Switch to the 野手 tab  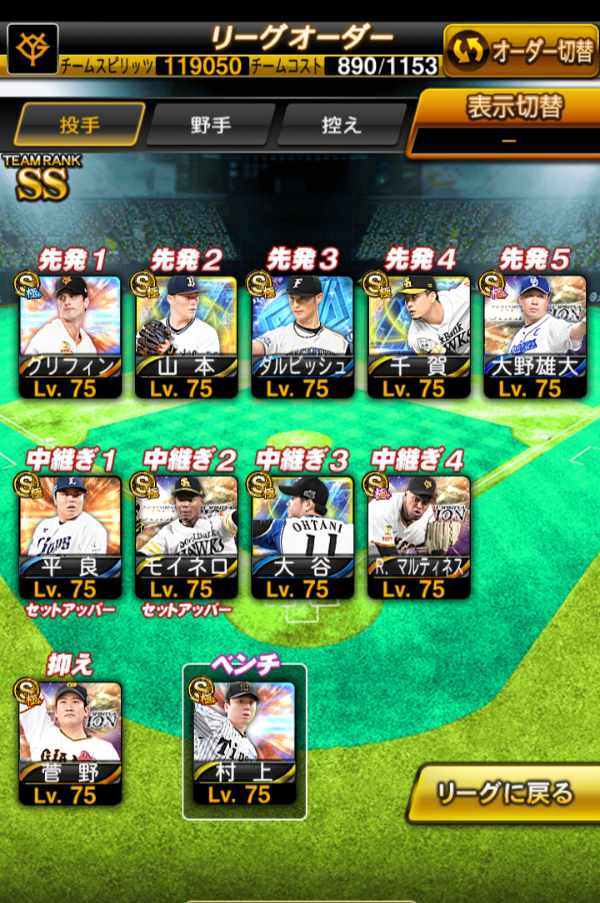210,124
